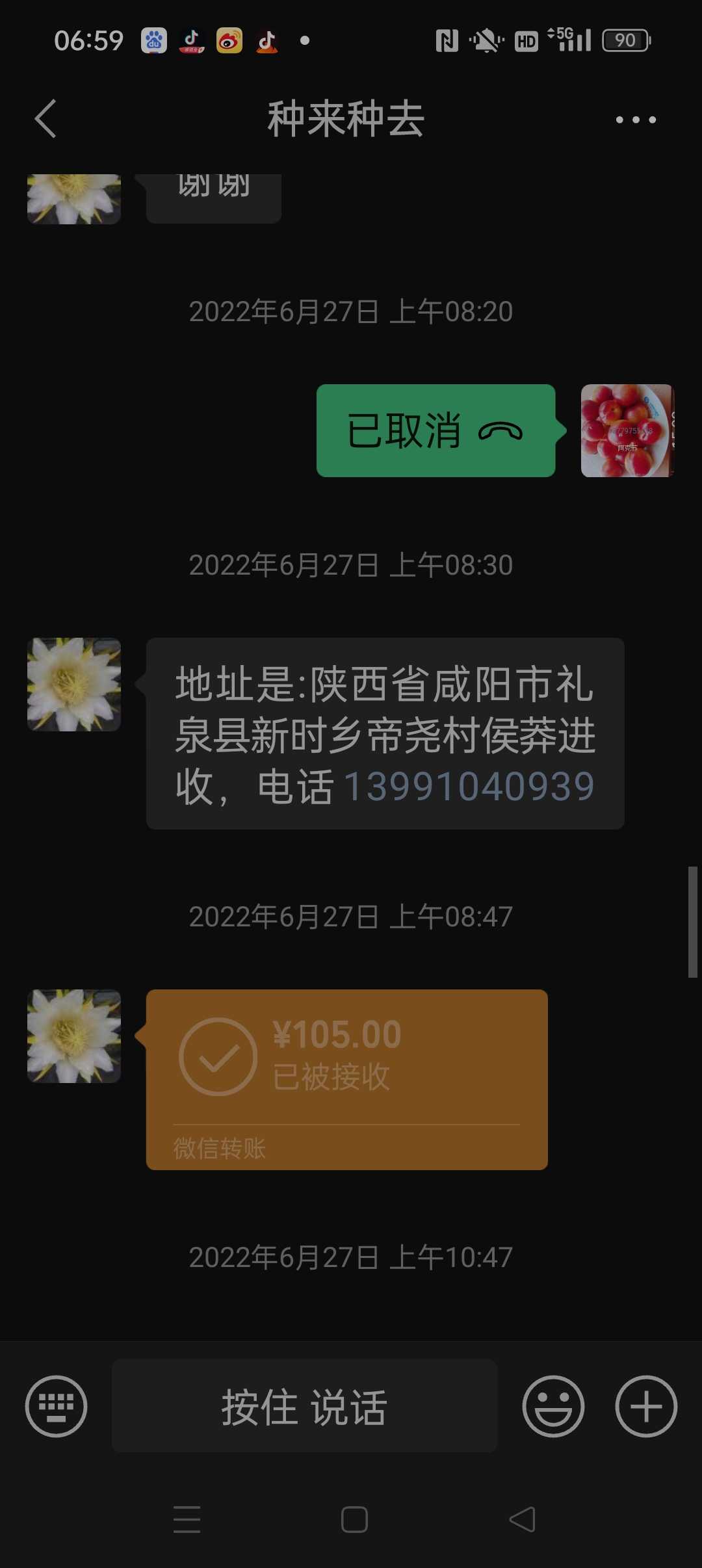702x1568 pixels.
Task: Open the chat info three-dot menu
Action: click(x=636, y=120)
